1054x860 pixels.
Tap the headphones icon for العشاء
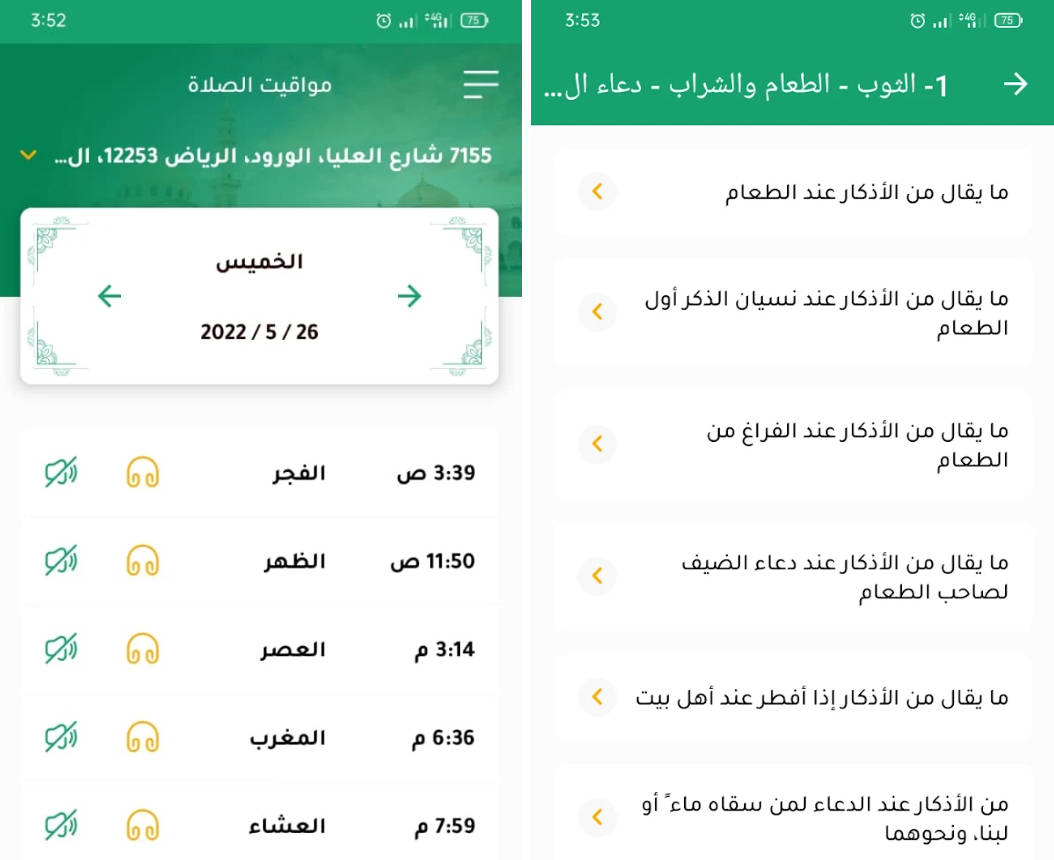pos(142,826)
